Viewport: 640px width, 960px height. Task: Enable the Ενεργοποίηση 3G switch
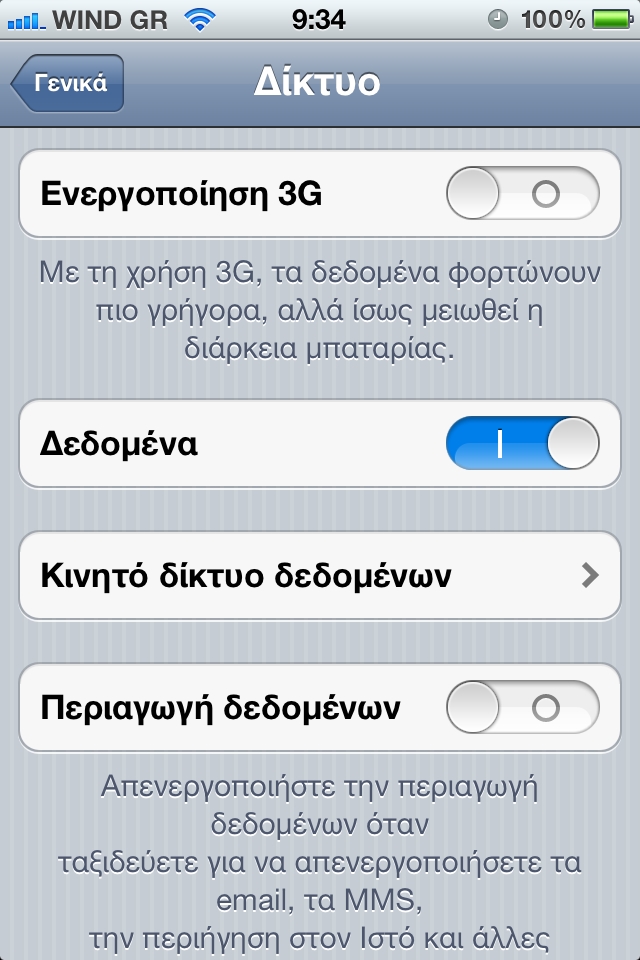[x=522, y=194]
